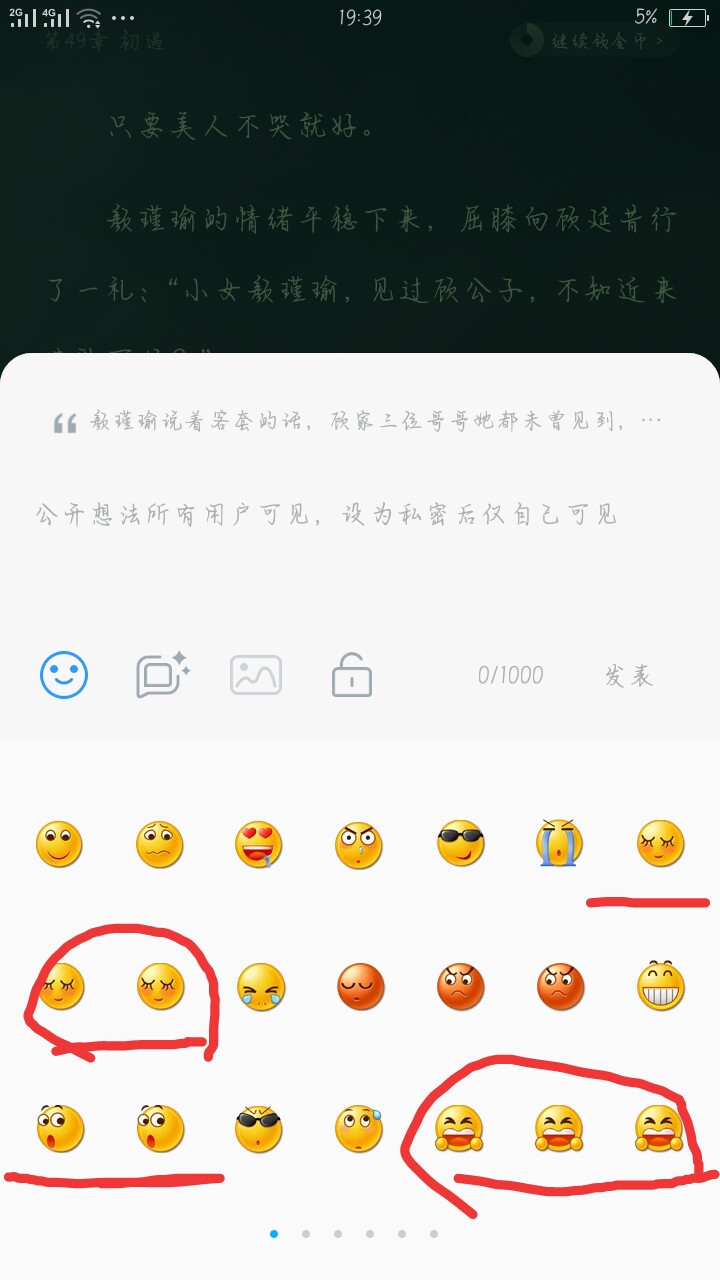Insert the laughing-with-tears emoji
The height and width of the screenshot is (1280, 720).
tap(261, 987)
